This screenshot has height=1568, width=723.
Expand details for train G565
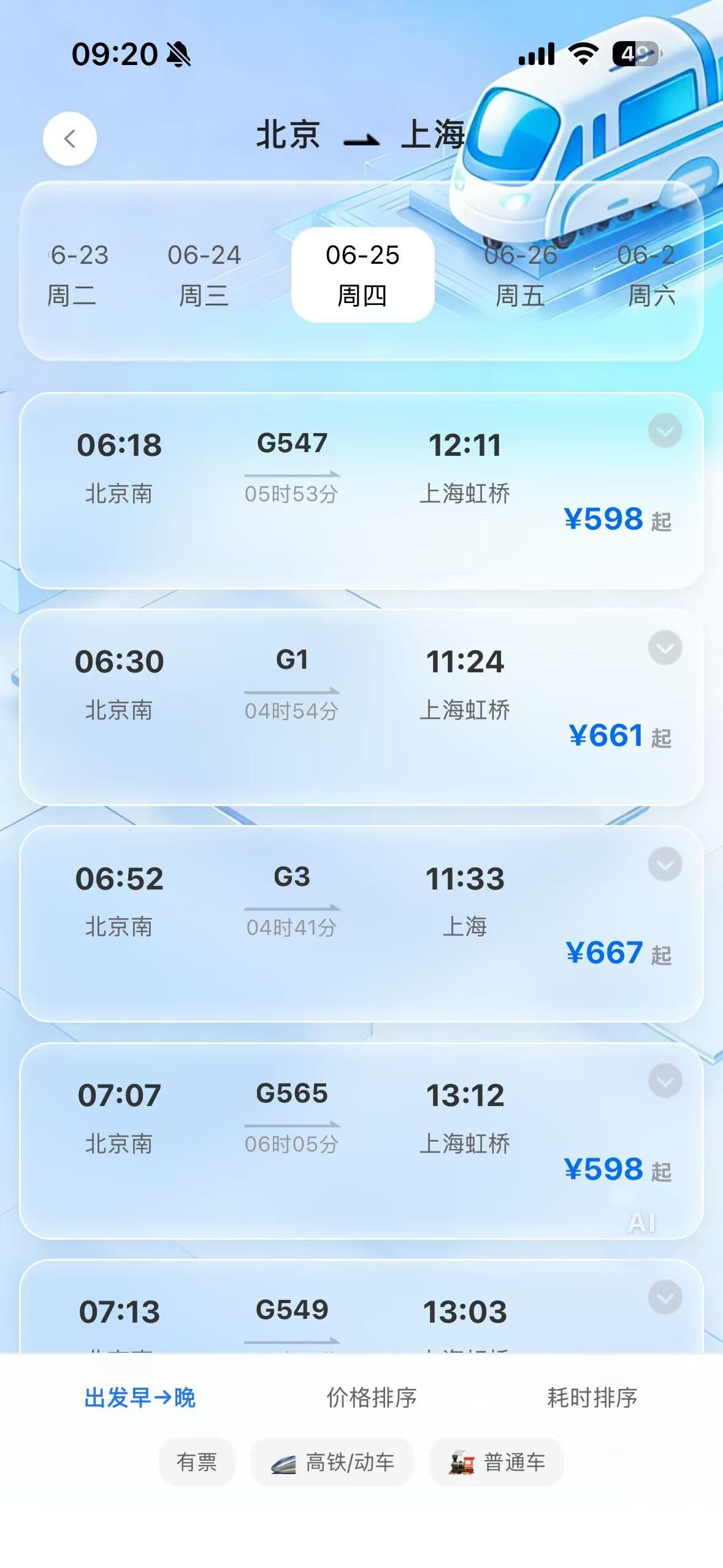[x=665, y=1081]
